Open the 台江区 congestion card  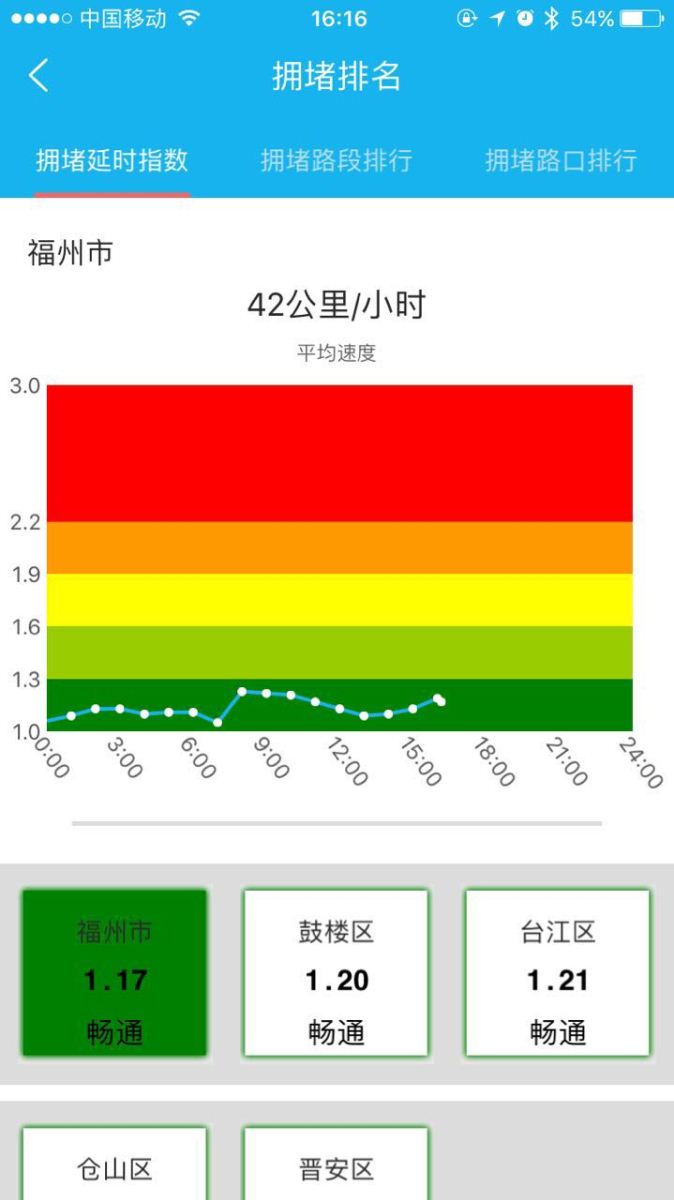pyautogui.click(x=557, y=973)
